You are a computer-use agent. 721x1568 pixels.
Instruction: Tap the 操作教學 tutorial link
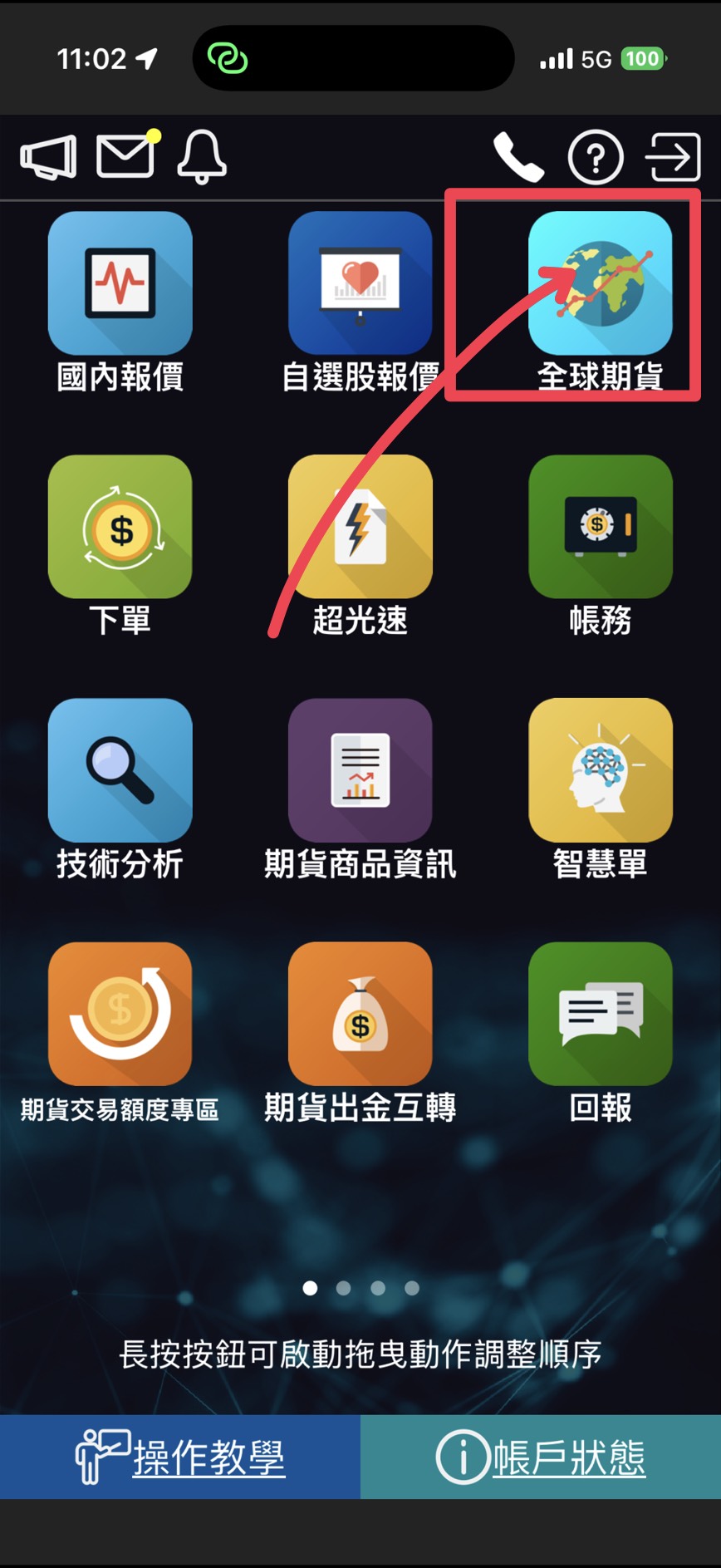click(x=180, y=1457)
